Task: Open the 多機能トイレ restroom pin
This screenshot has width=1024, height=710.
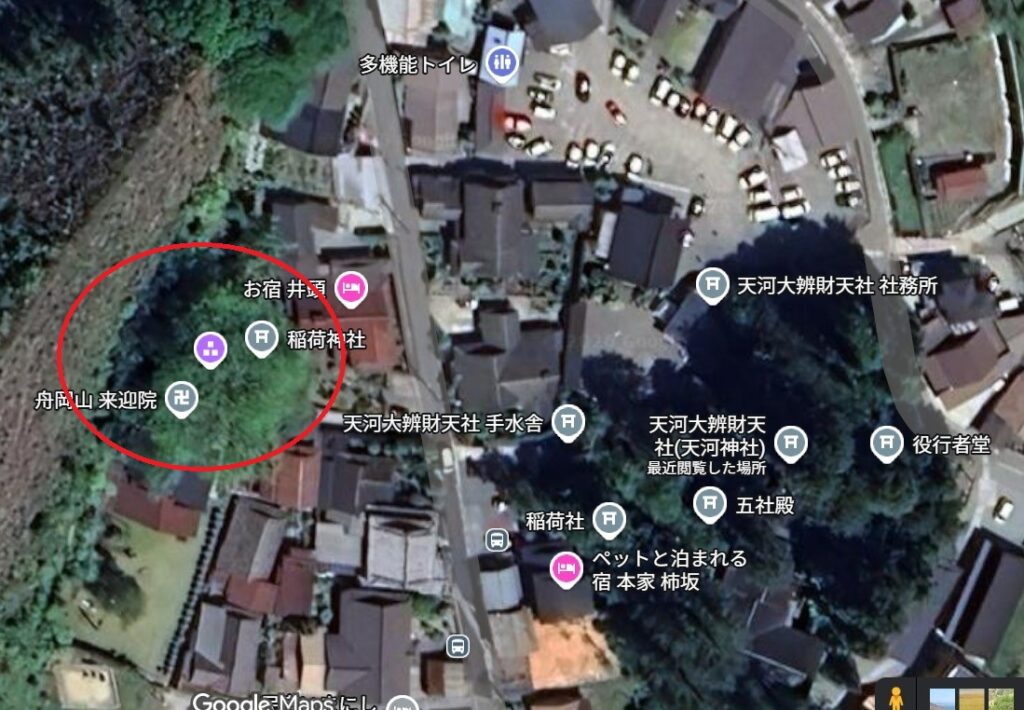Action: pos(501,64)
